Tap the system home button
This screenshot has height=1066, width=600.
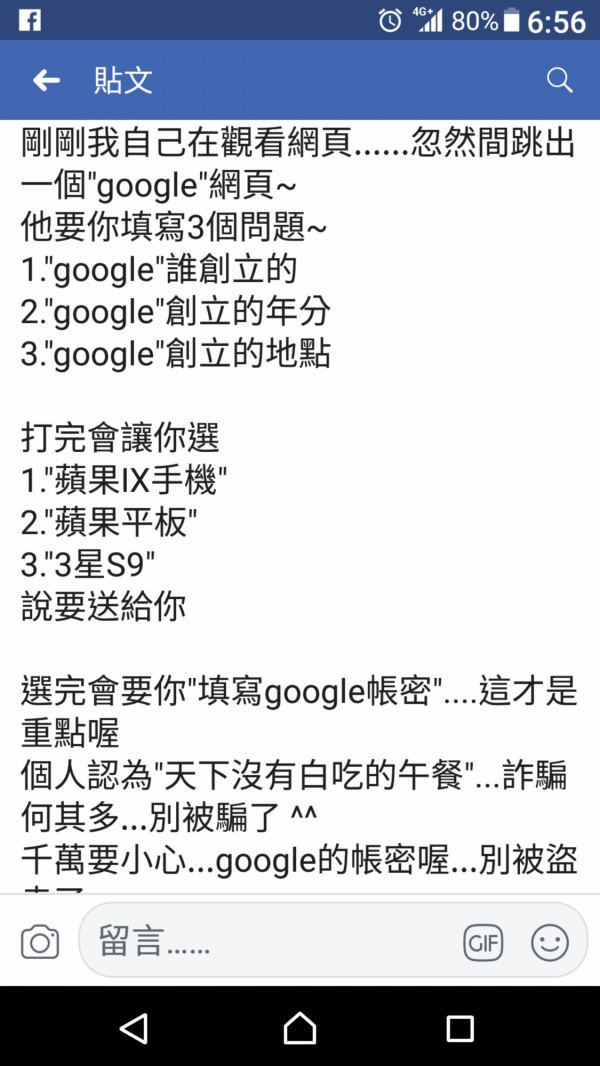click(300, 1028)
